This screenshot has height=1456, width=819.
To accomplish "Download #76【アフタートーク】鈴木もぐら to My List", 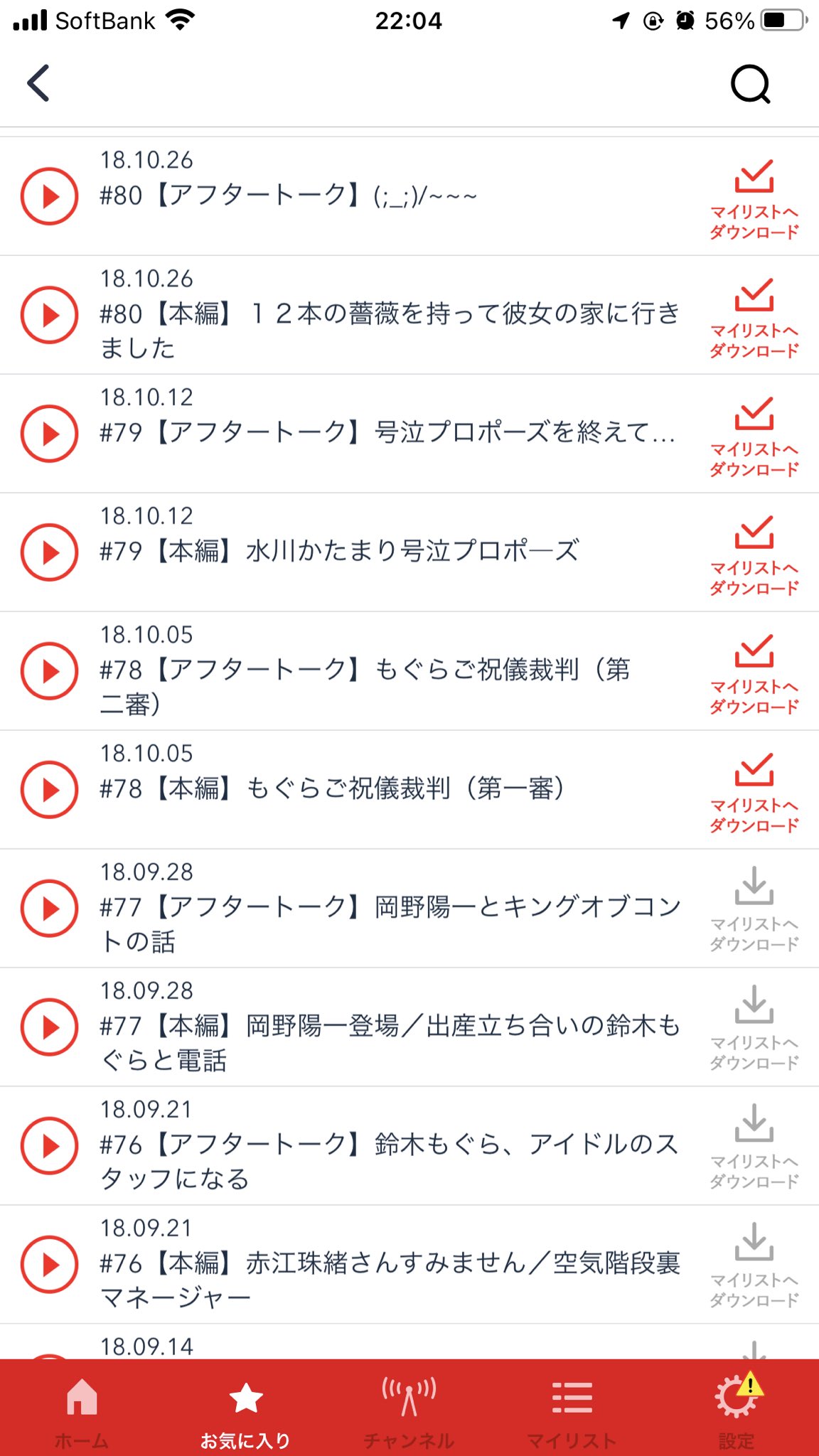I will (754, 1146).
